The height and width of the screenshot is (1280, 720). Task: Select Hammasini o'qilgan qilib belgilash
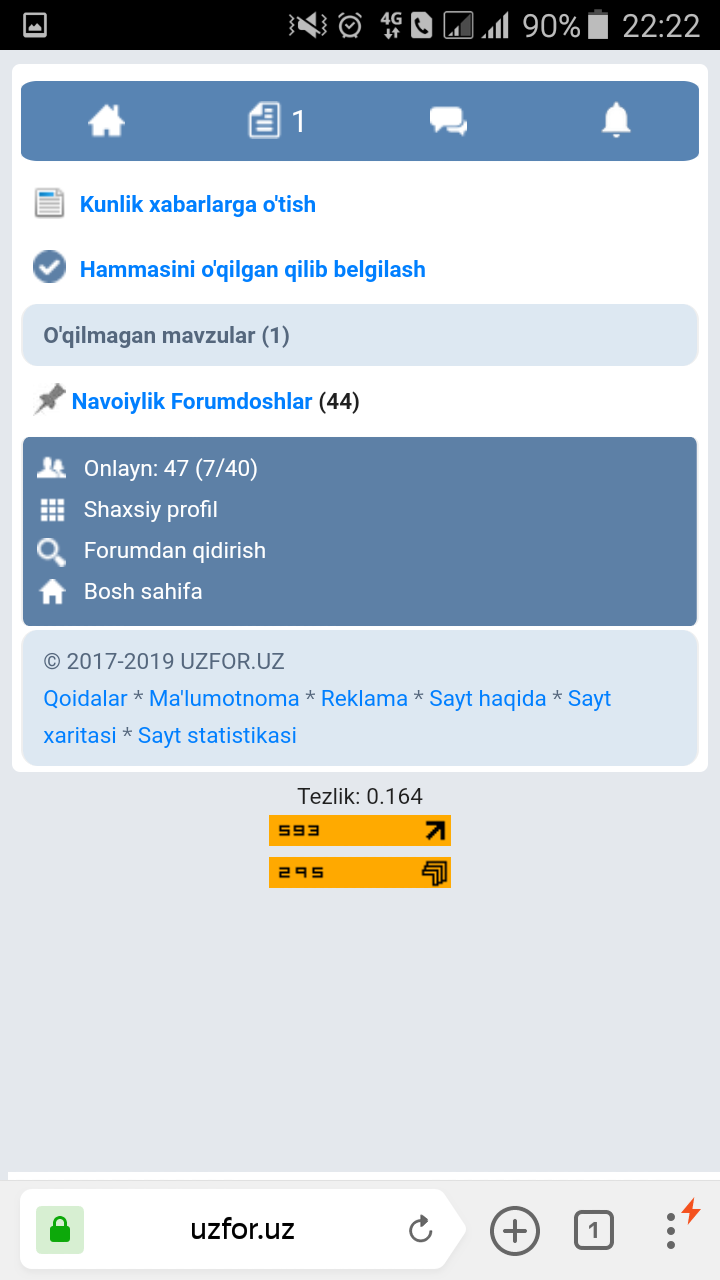(x=252, y=269)
